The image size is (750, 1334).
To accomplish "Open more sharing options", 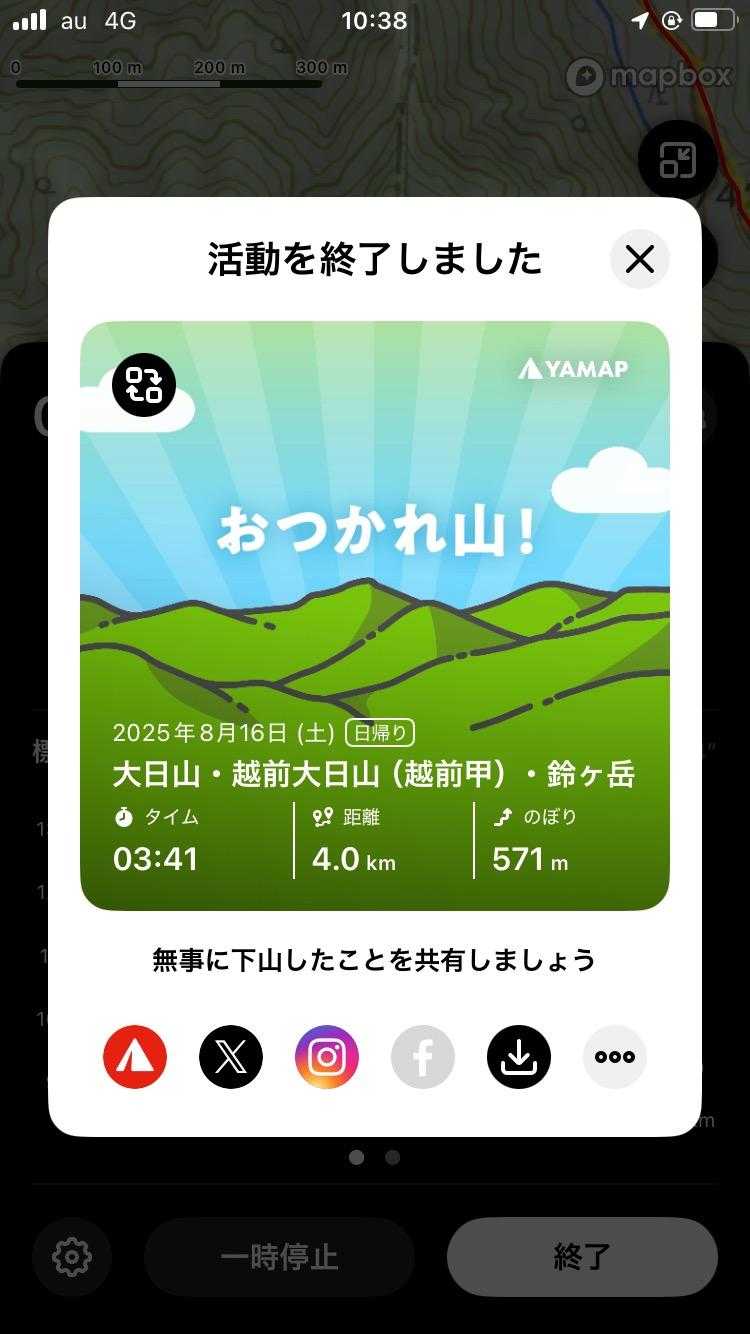I will (615, 1057).
